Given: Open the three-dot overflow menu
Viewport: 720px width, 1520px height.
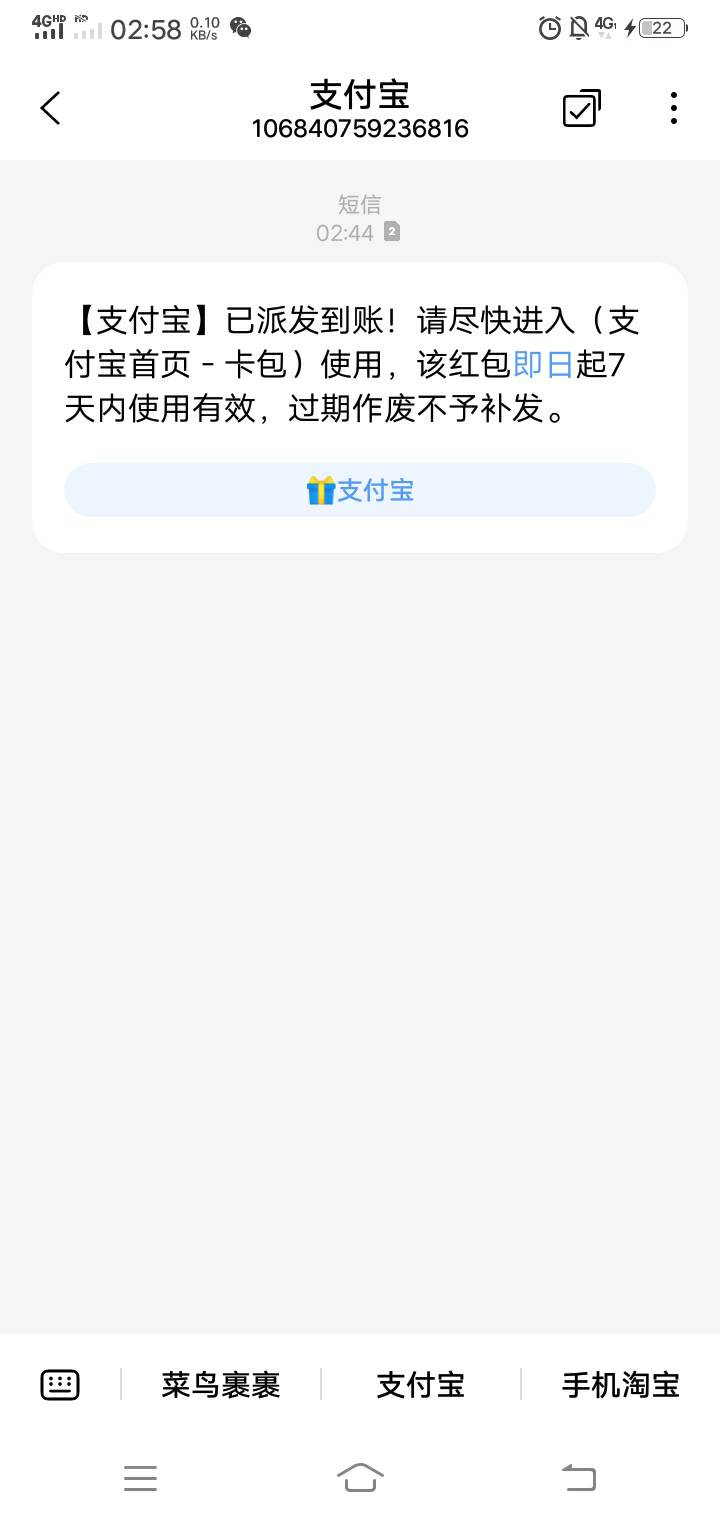Looking at the screenshot, I should (x=674, y=108).
